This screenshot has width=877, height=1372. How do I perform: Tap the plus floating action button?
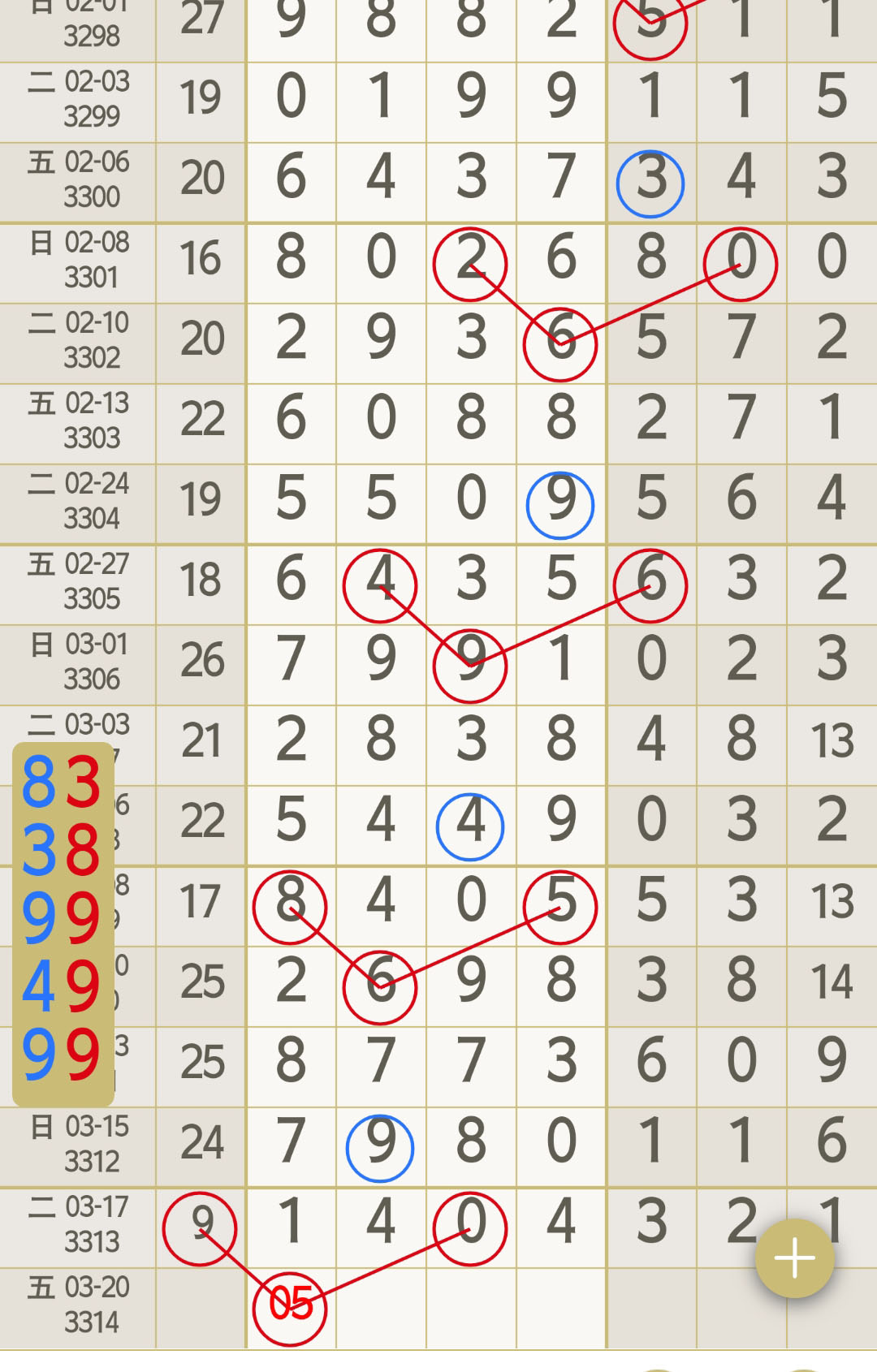point(794,1258)
